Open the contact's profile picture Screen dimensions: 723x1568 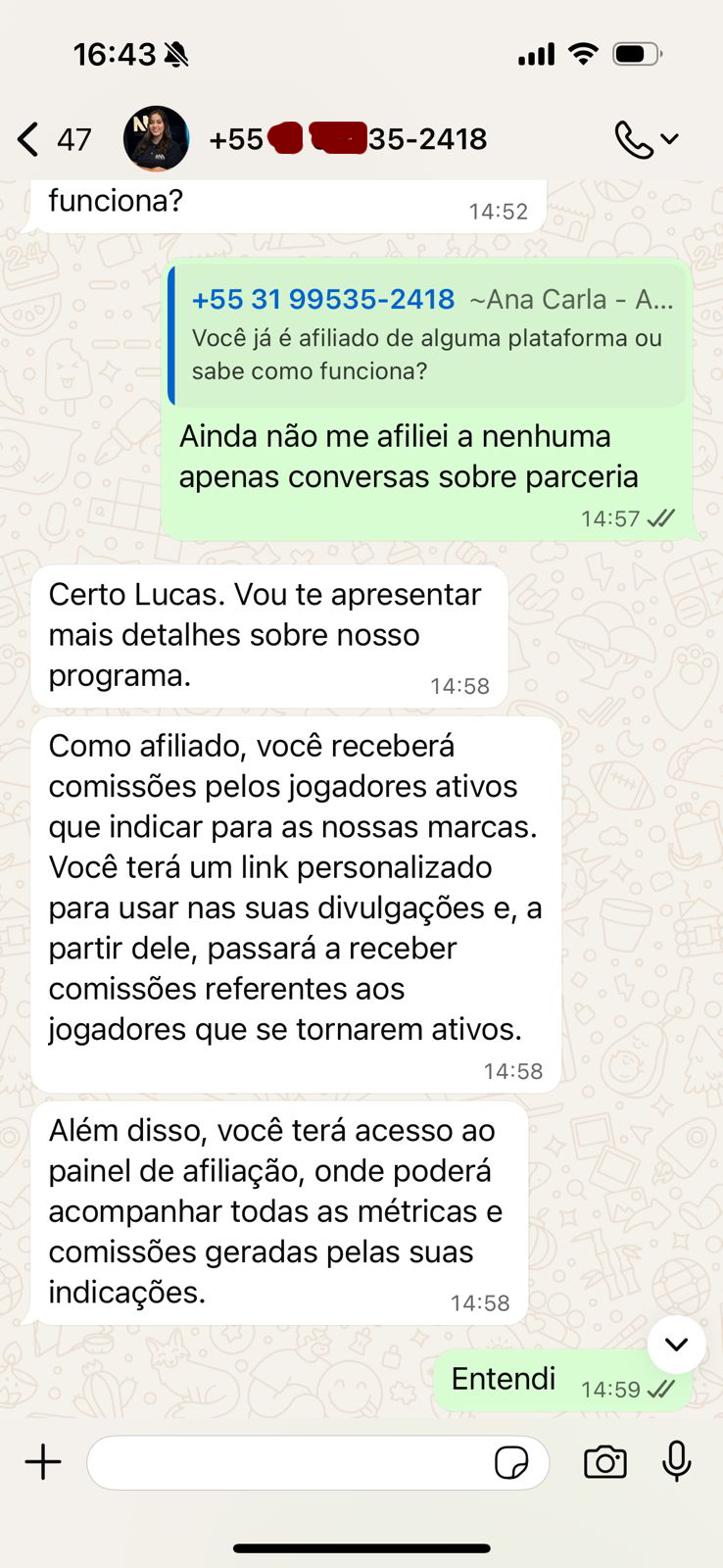click(156, 139)
